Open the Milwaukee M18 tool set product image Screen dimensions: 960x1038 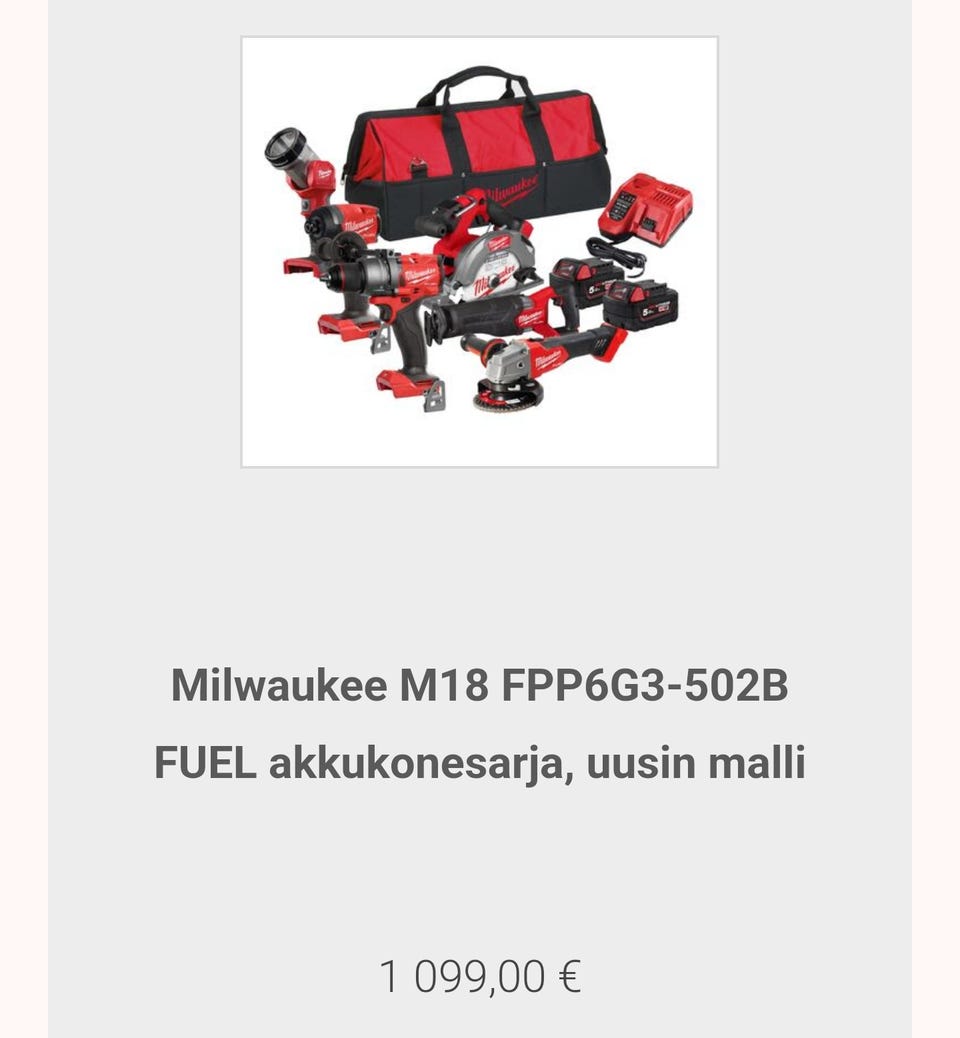479,252
